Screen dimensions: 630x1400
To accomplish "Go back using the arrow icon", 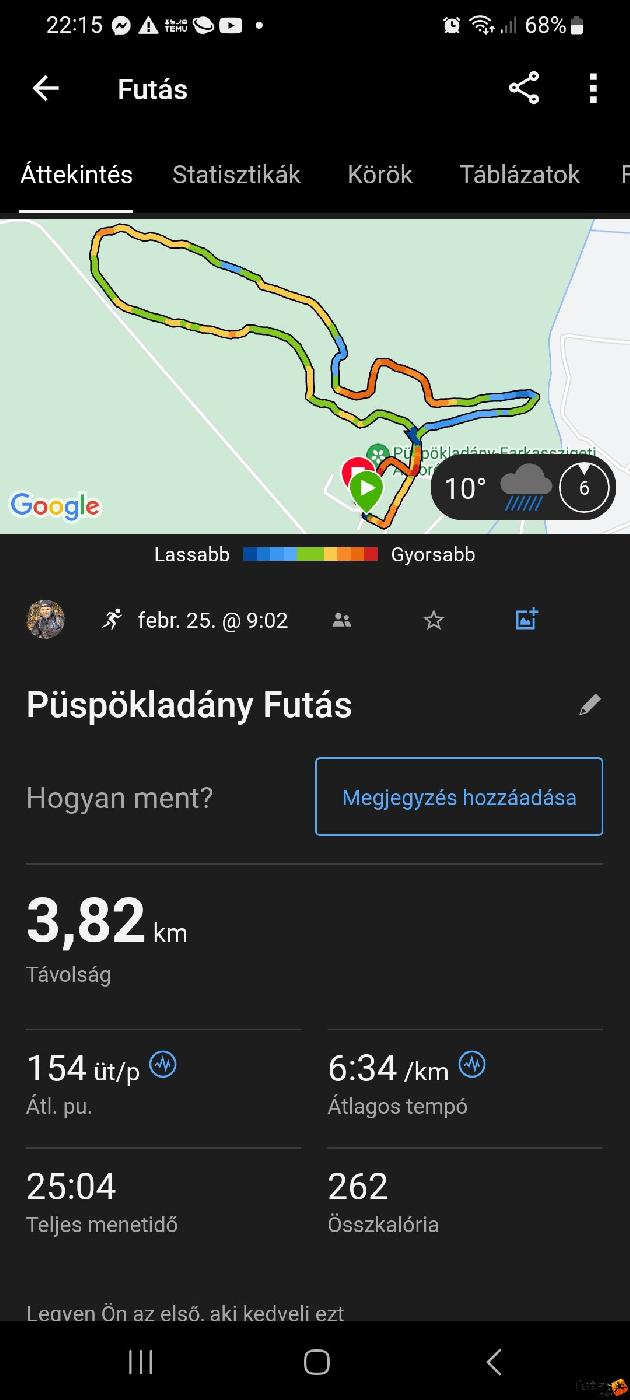I will pyautogui.click(x=46, y=89).
